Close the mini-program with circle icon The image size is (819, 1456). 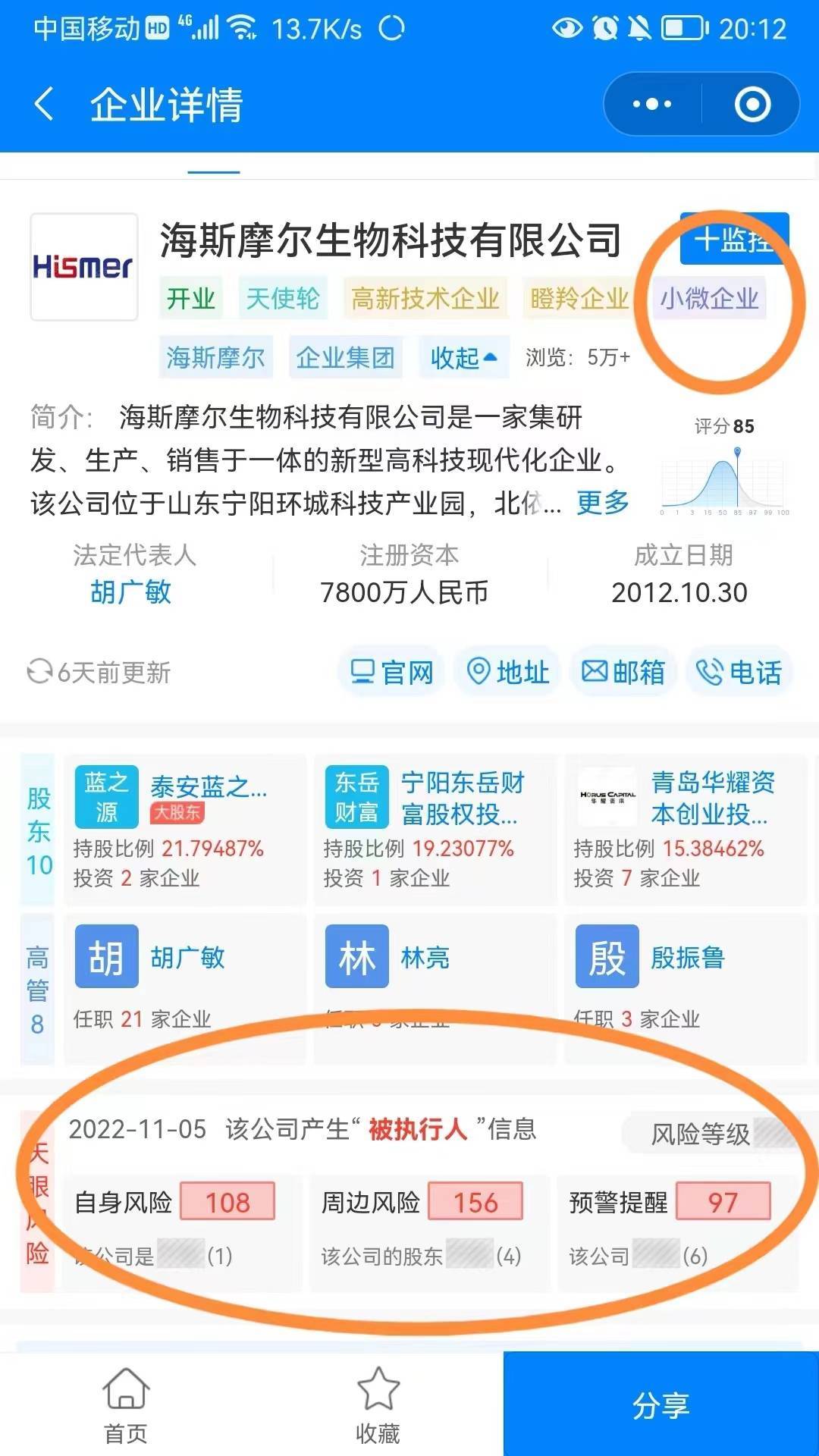point(752,104)
